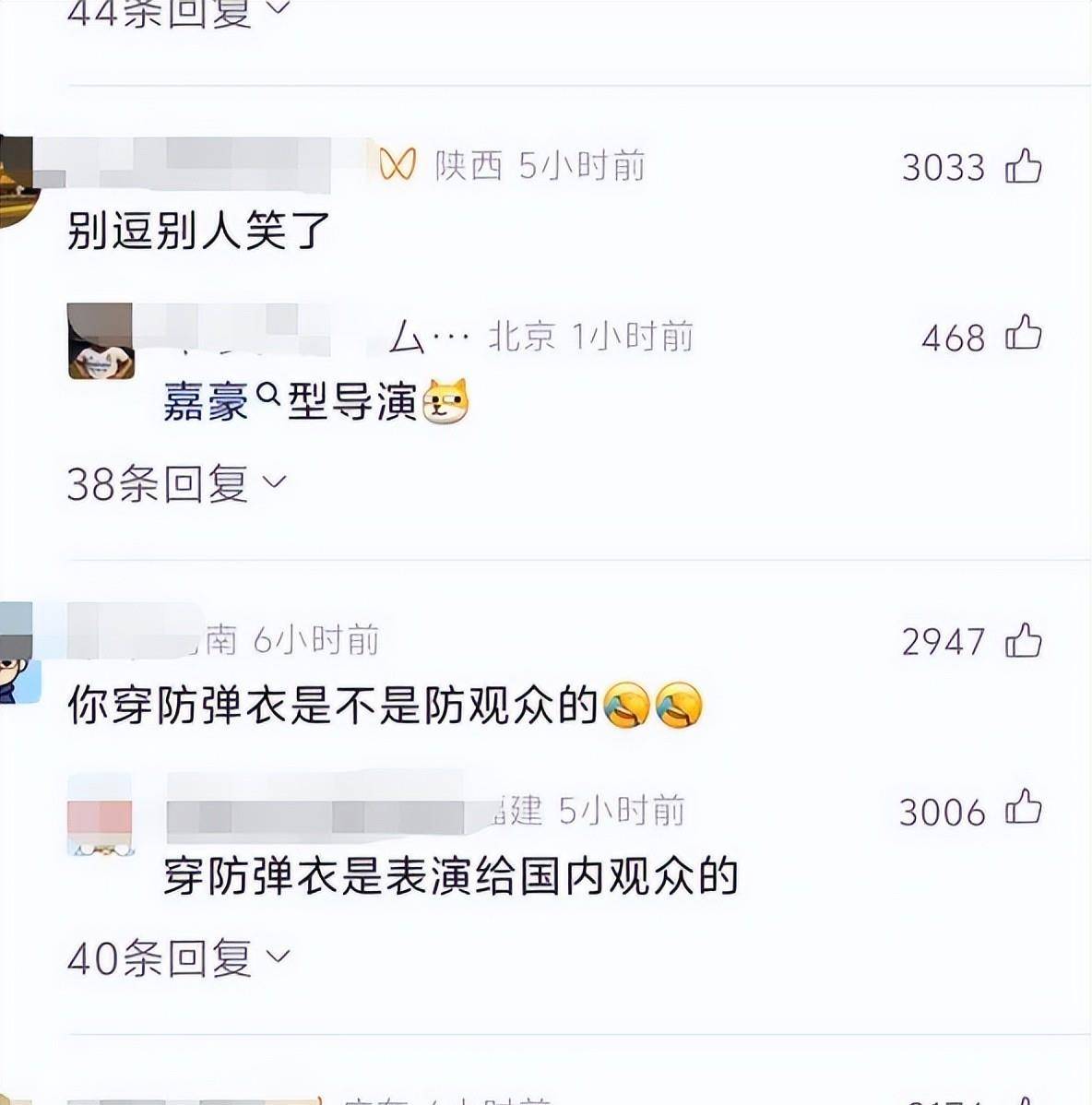Like the comment '你穿防弹衣是不是防观众的'

[x=1023, y=641]
